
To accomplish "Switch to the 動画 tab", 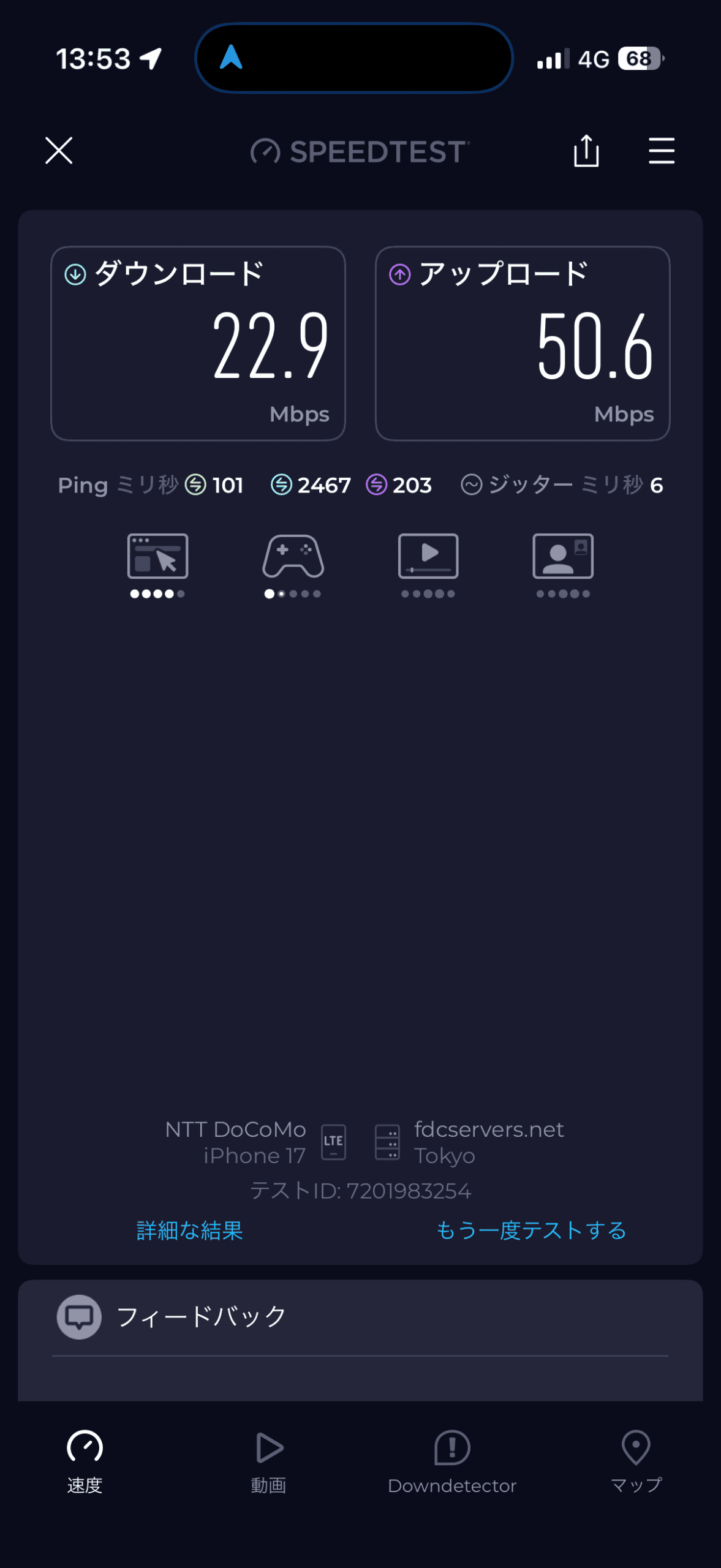I will (268, 1462).
